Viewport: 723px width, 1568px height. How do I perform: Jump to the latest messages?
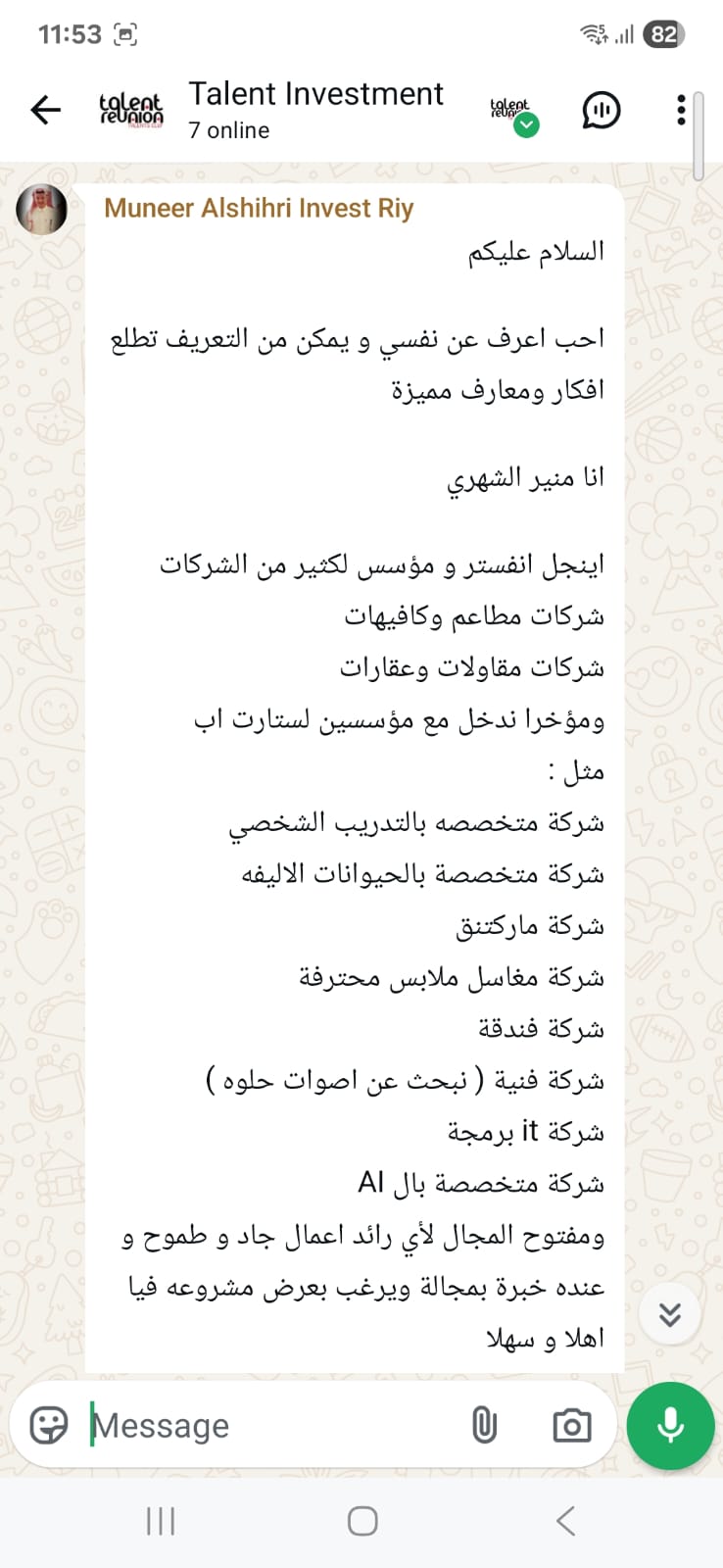[670, 1314]
